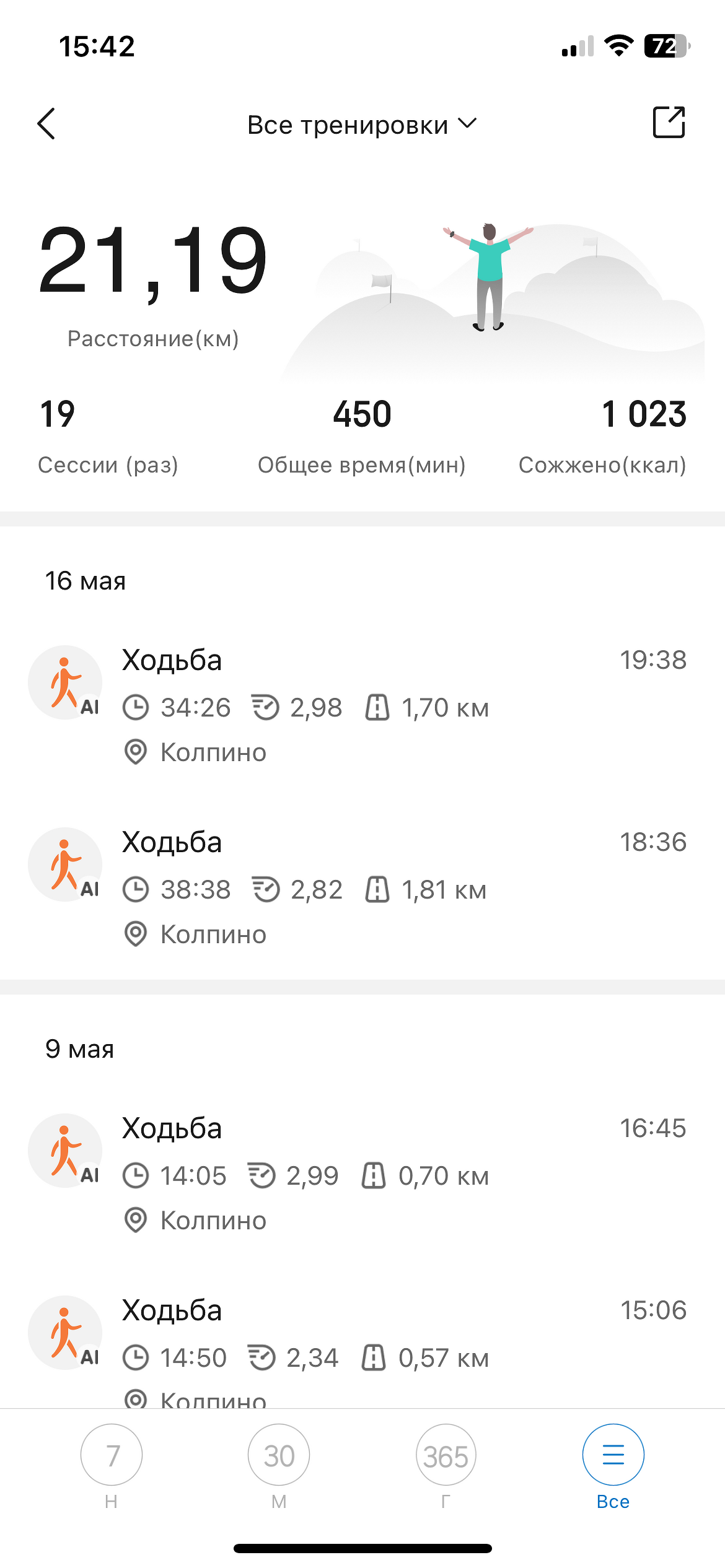Go back to the previous screen
Screen dimensions: 725x1568
point(46,124)
